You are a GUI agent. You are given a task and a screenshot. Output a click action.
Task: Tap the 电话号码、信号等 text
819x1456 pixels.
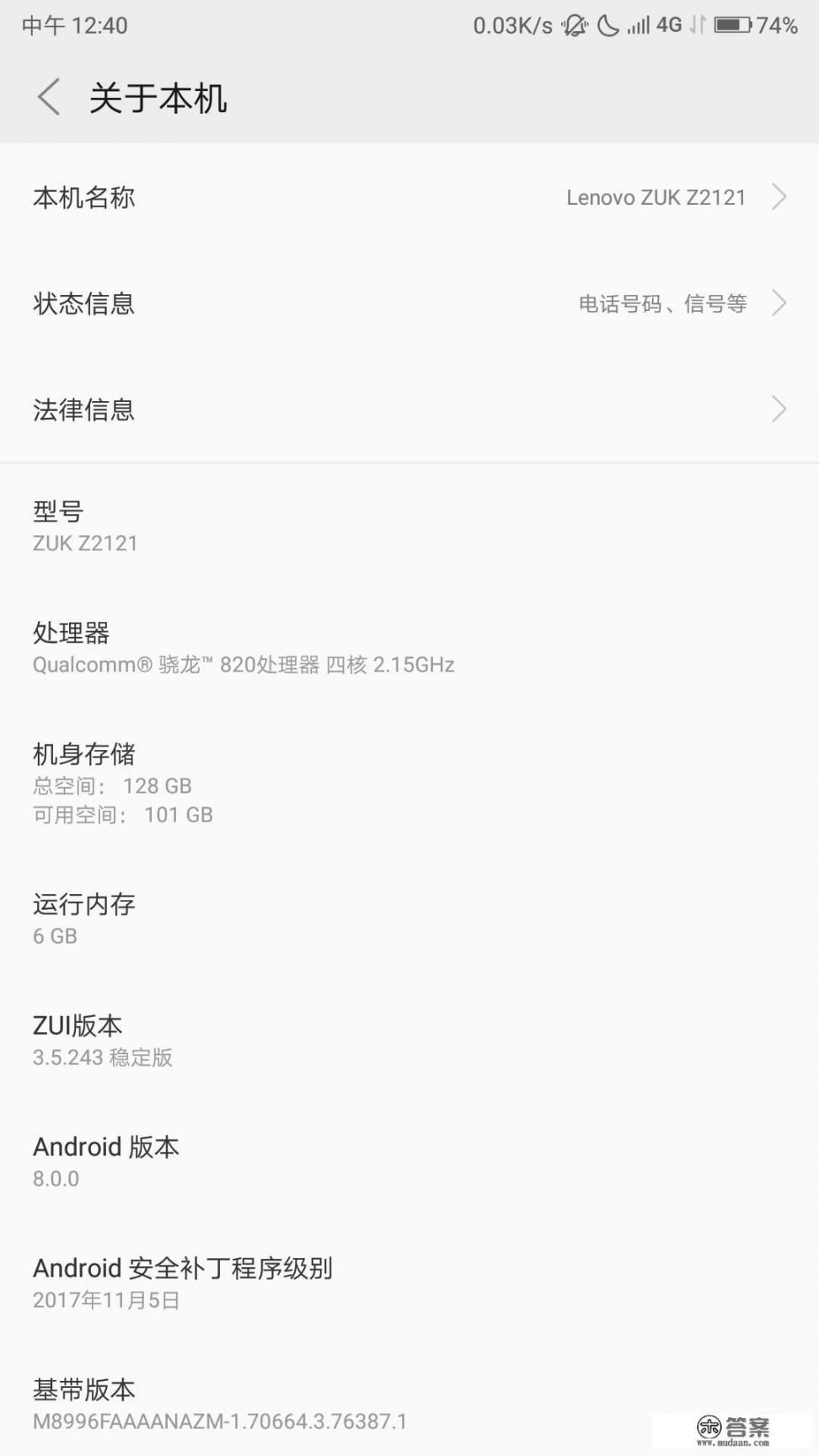pyautogui.click(x=662, y=304)
